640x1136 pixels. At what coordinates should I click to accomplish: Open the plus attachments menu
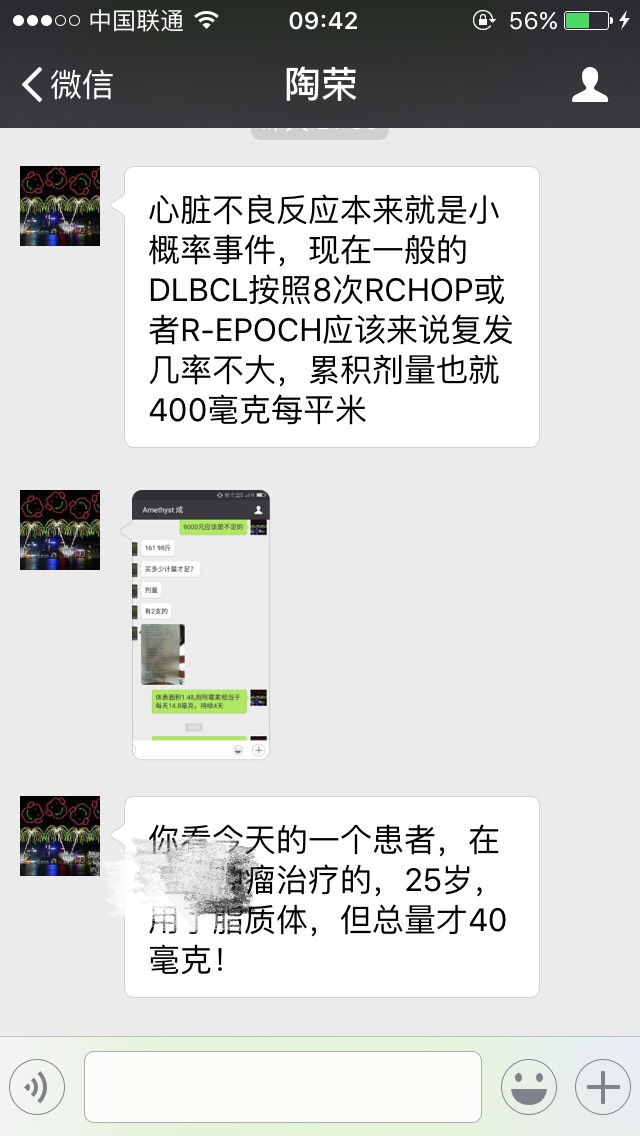tap(602, 1086)
